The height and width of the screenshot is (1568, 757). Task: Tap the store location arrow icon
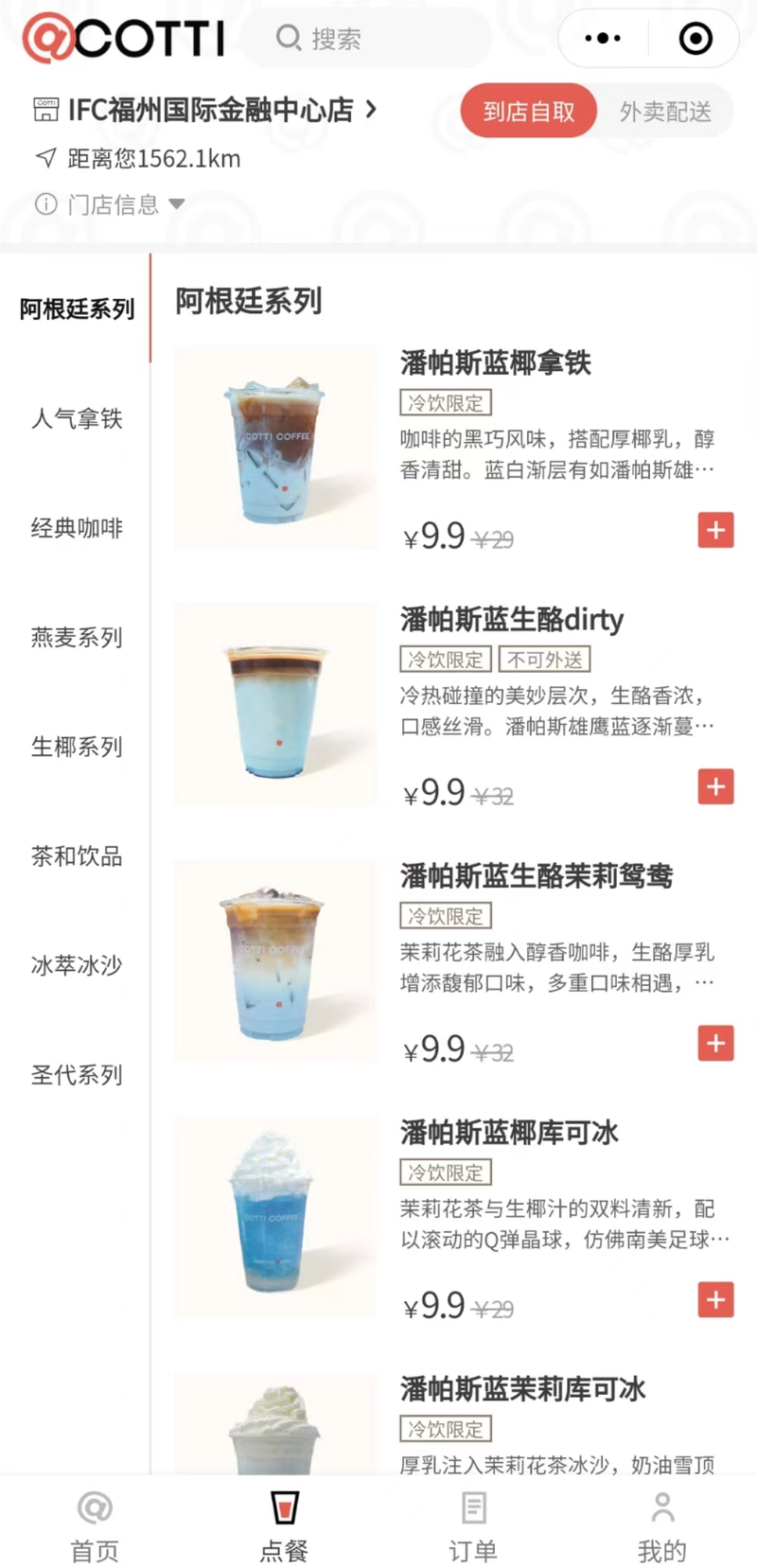(45, 158)
